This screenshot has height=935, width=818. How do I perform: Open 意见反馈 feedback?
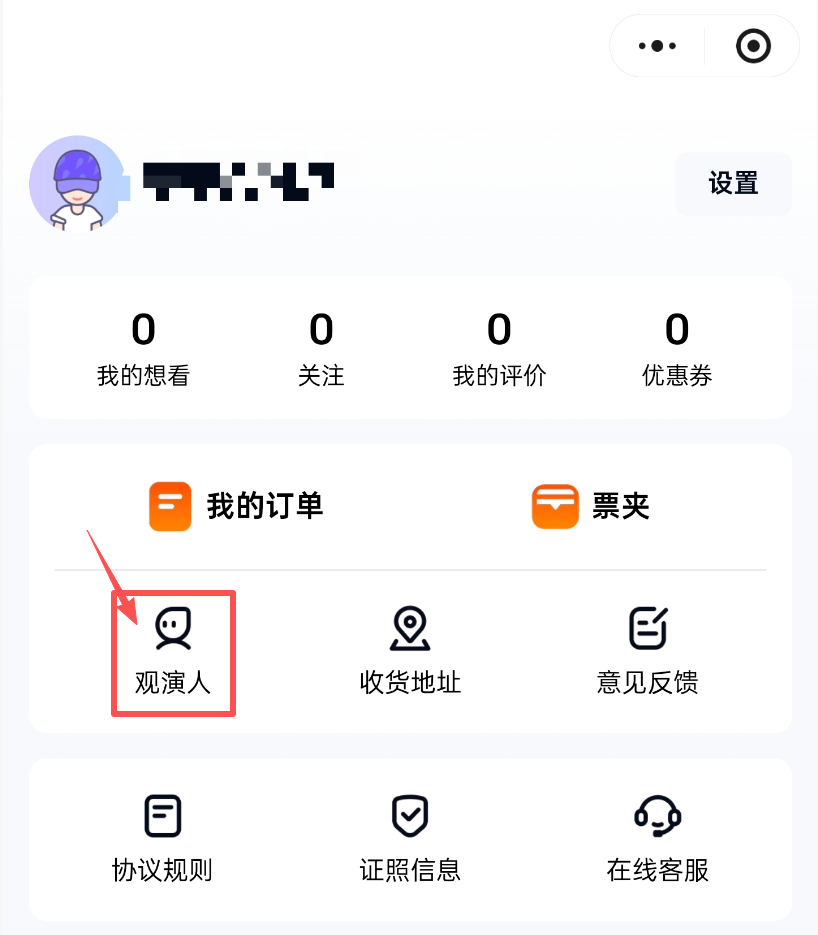click(647, 652)
